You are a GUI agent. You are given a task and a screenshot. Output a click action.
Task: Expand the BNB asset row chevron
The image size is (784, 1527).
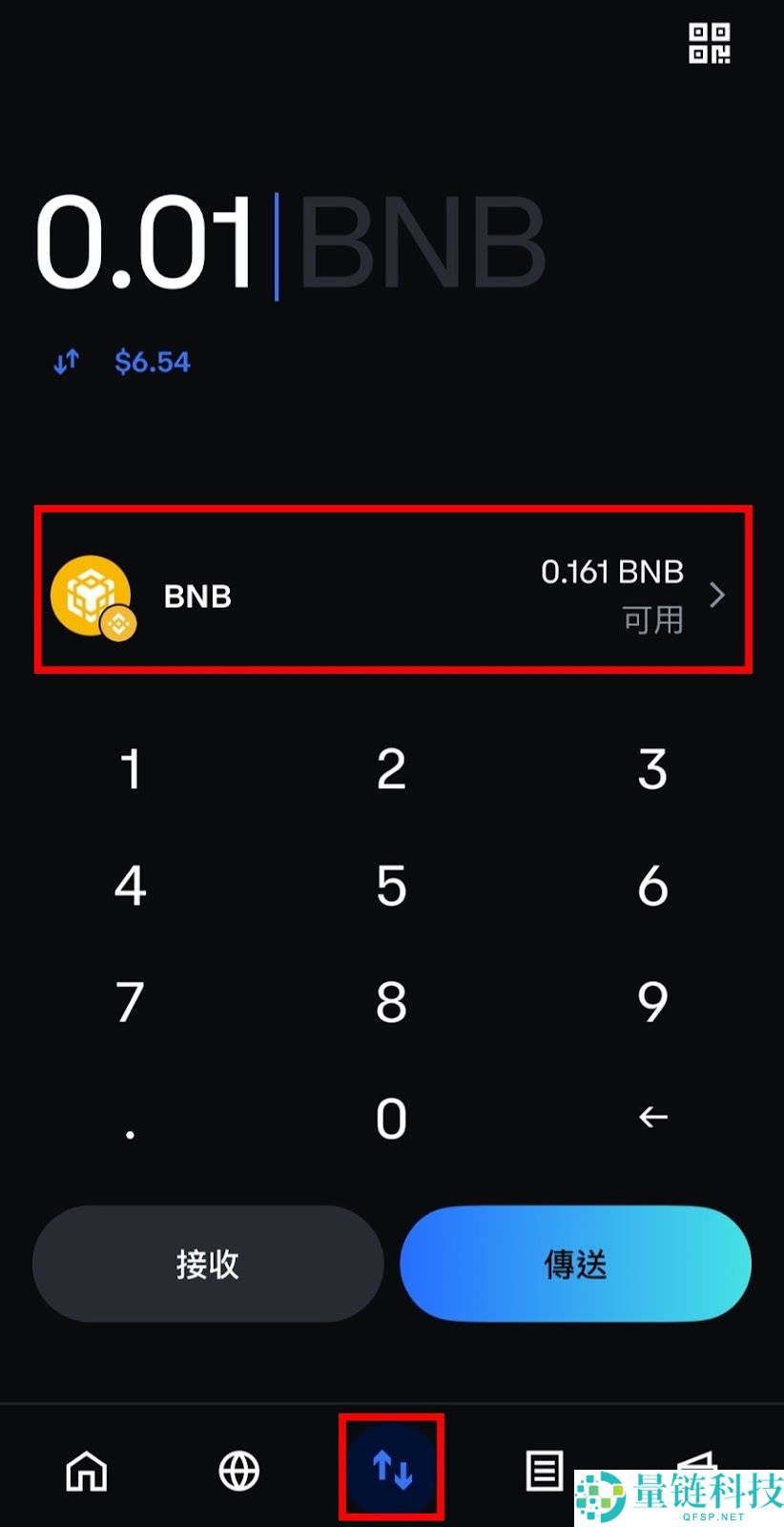(x=716, y=594)
